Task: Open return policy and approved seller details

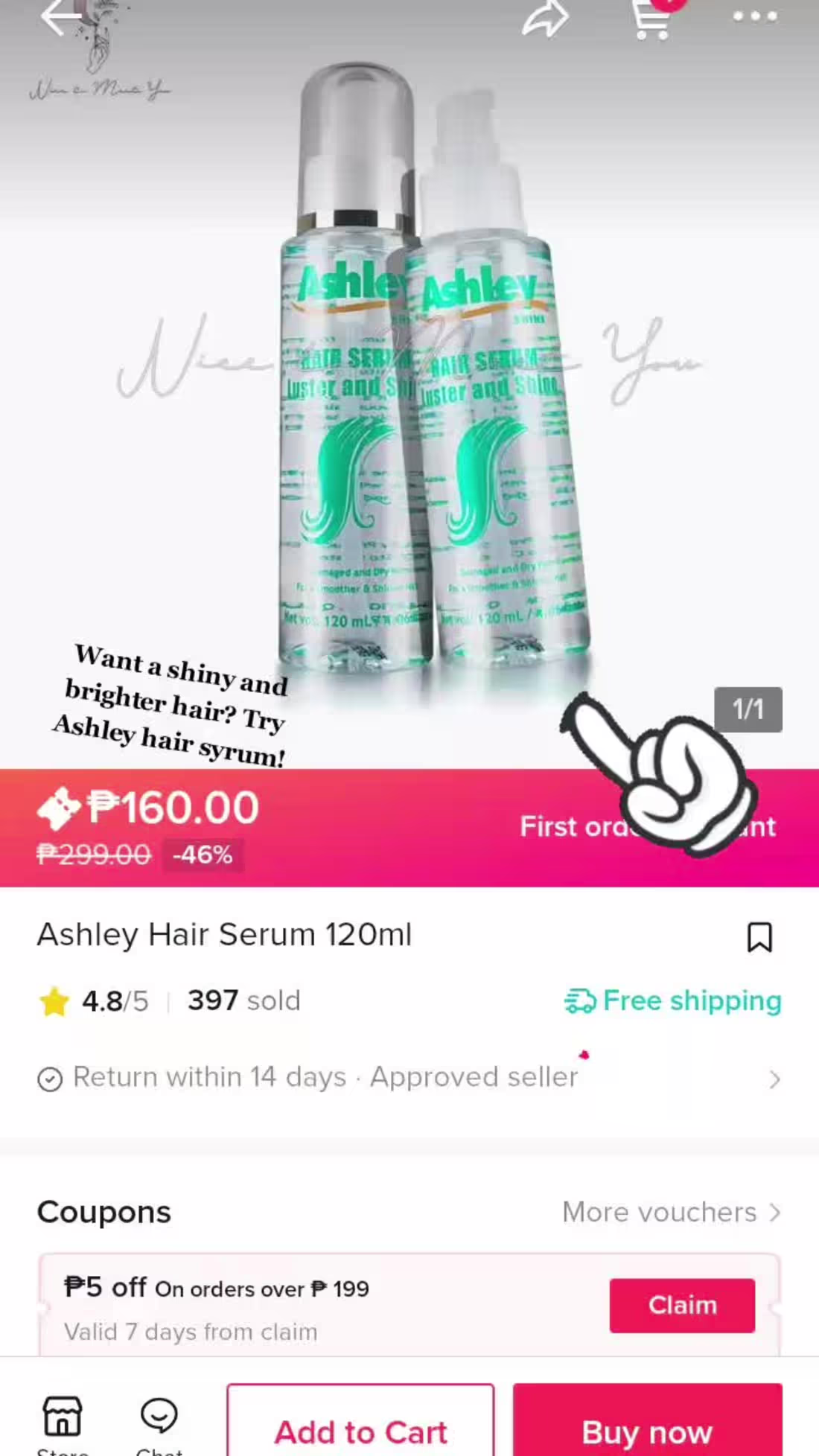Action: (408, 1078)
